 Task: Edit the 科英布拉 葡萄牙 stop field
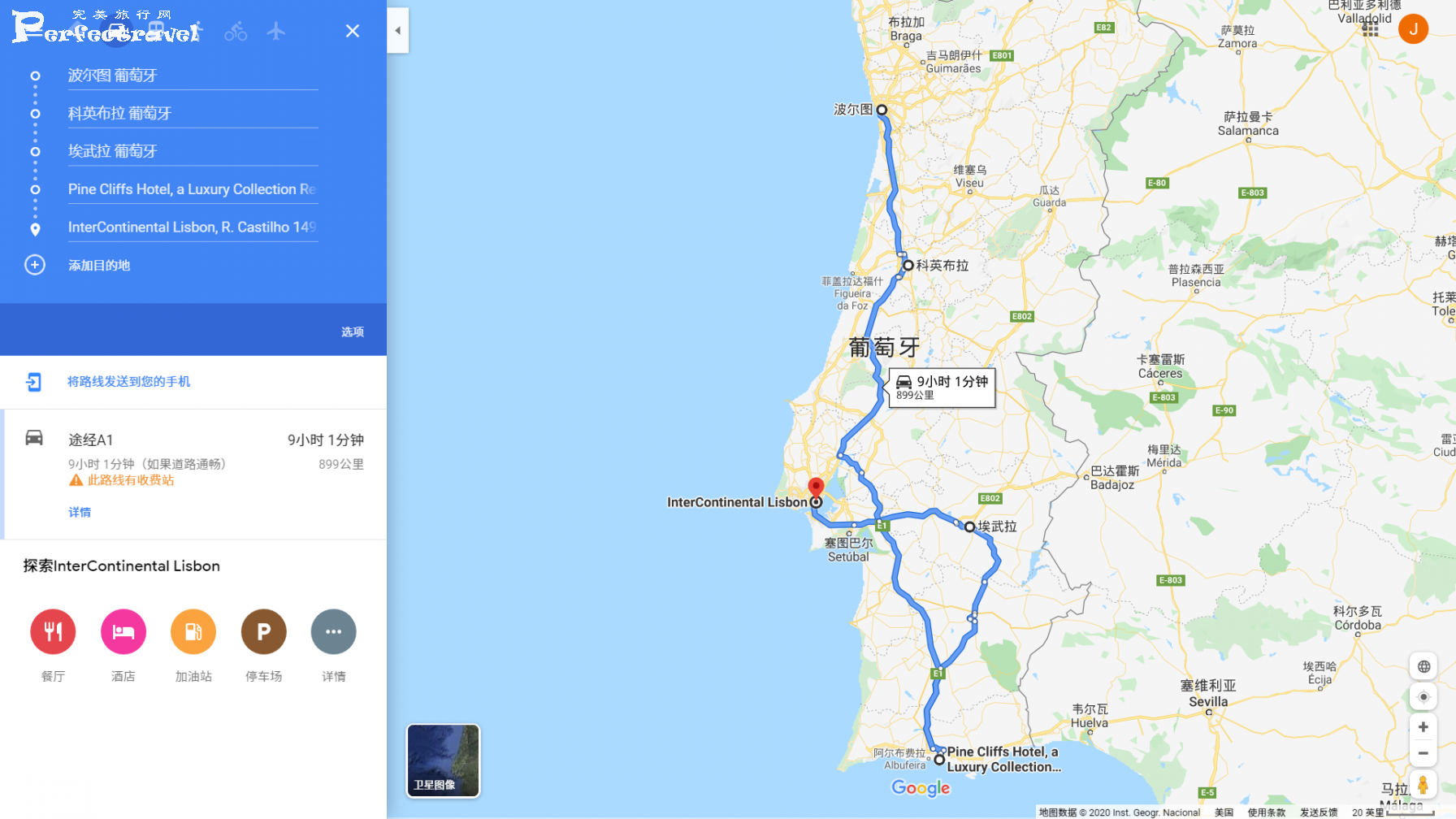coord(192,114)
